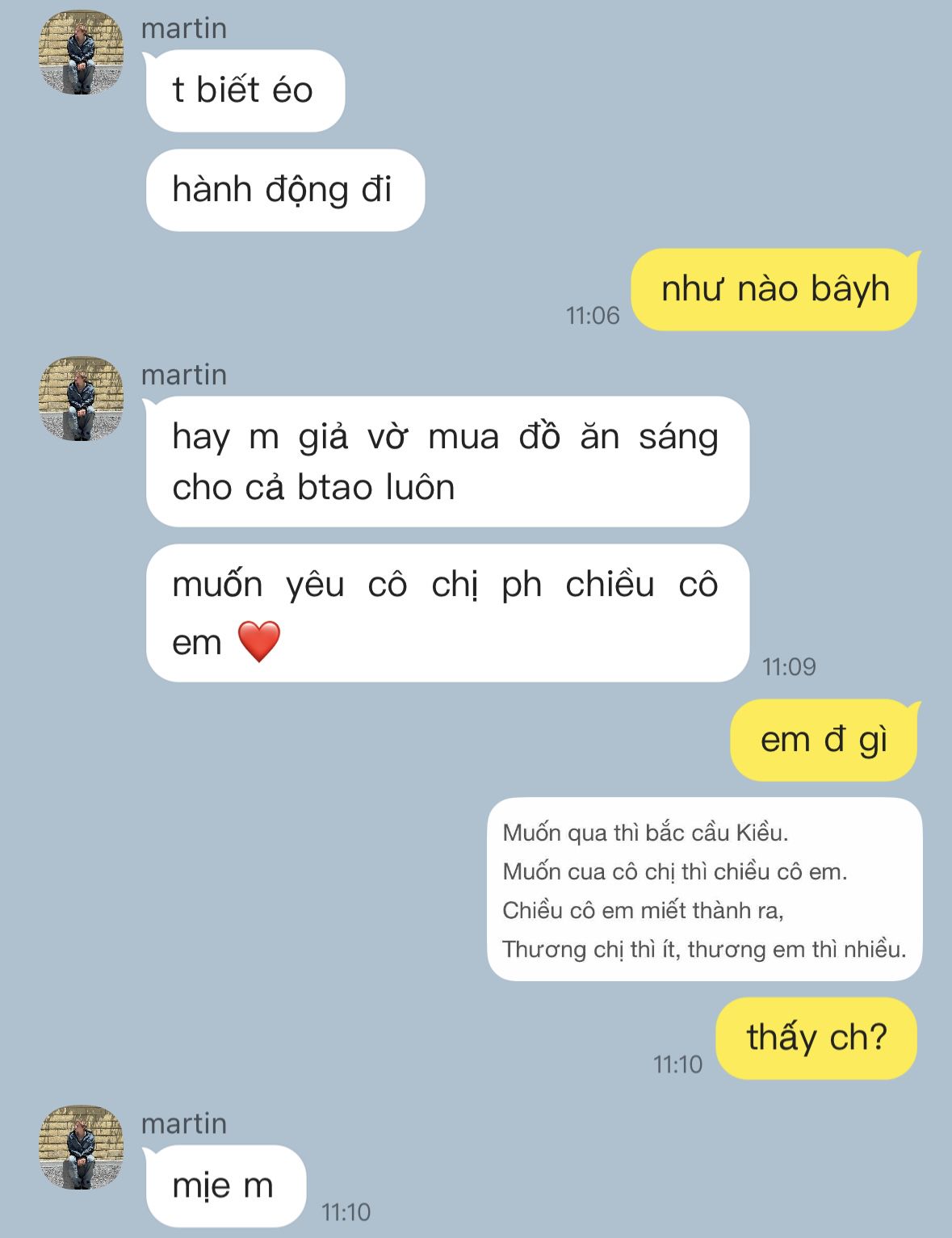Open martin's avatar beside 't biết éo'
Viewport: 952px width, 1238px height.
[80, 53]
